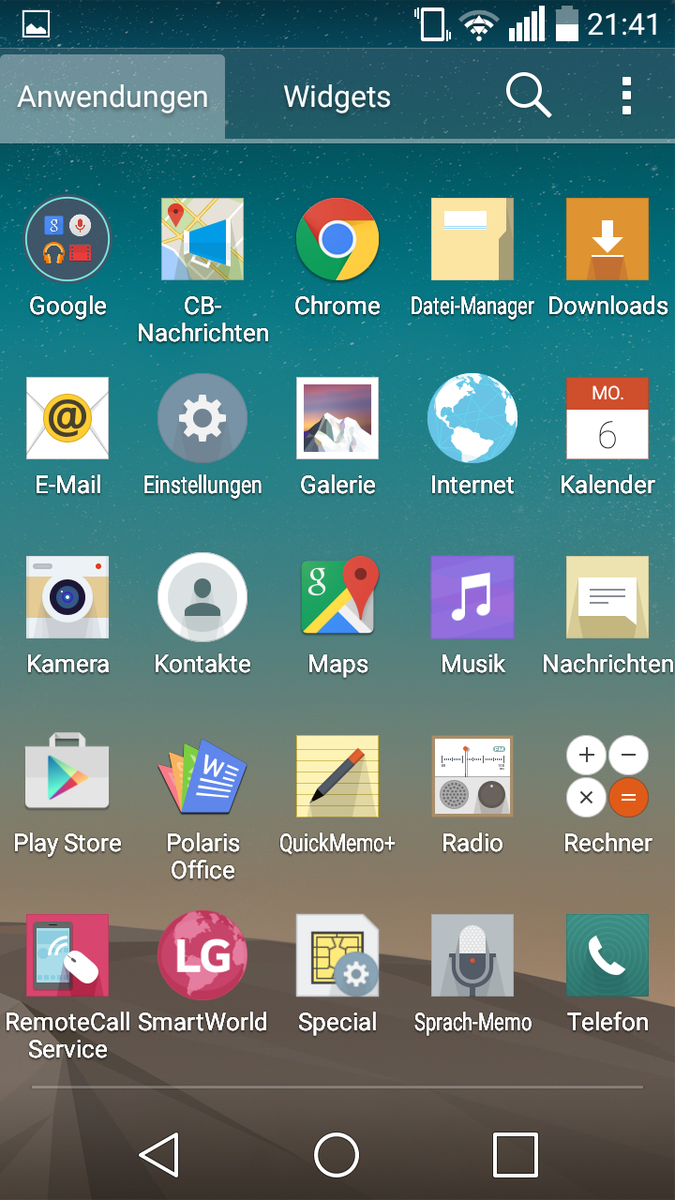Open the Sprach-Memo recorder
The height and width of the screenshot is (1200, 675).
pos(472,956)
